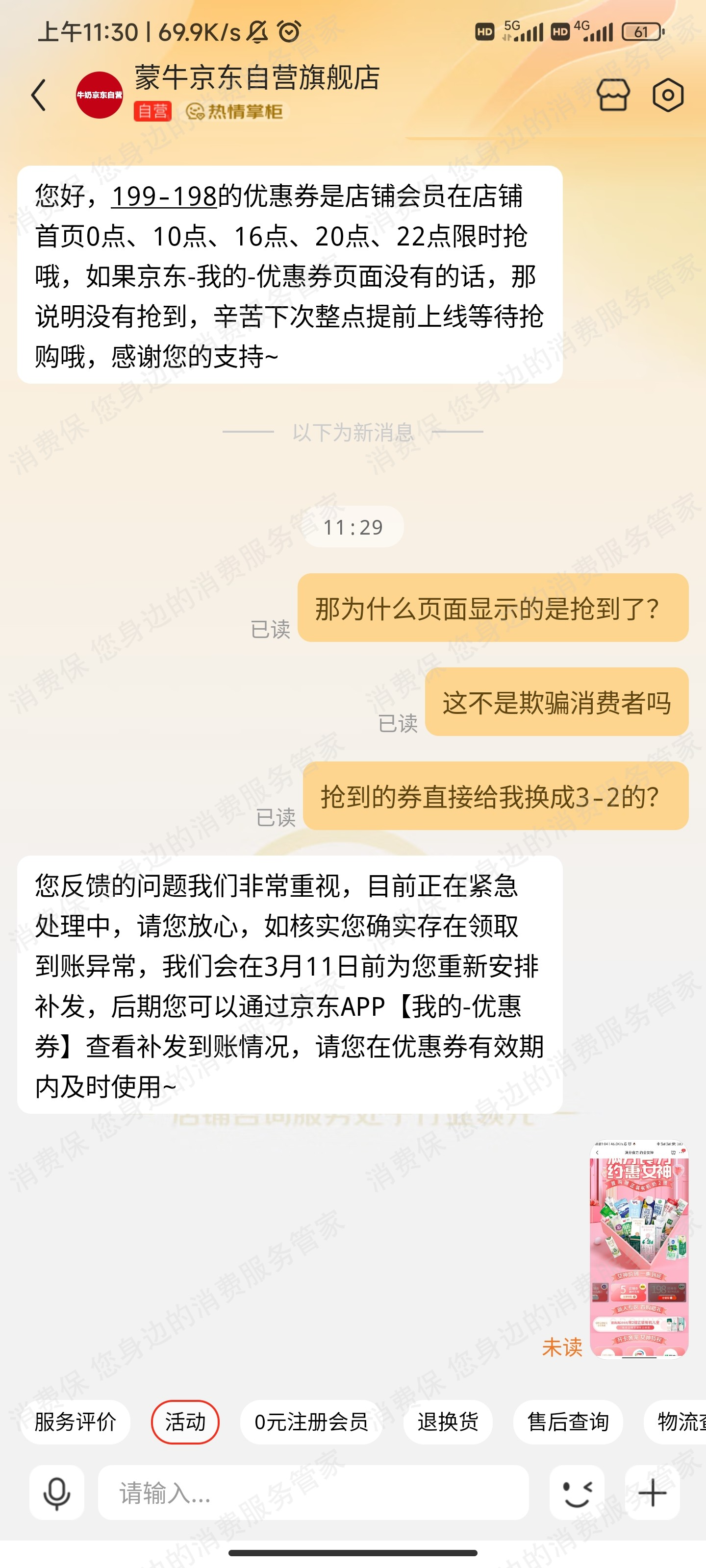This screenshot has width=706, height=1568.
Task: View the sent screenshot image
Action: click(x=638, y=1249)
